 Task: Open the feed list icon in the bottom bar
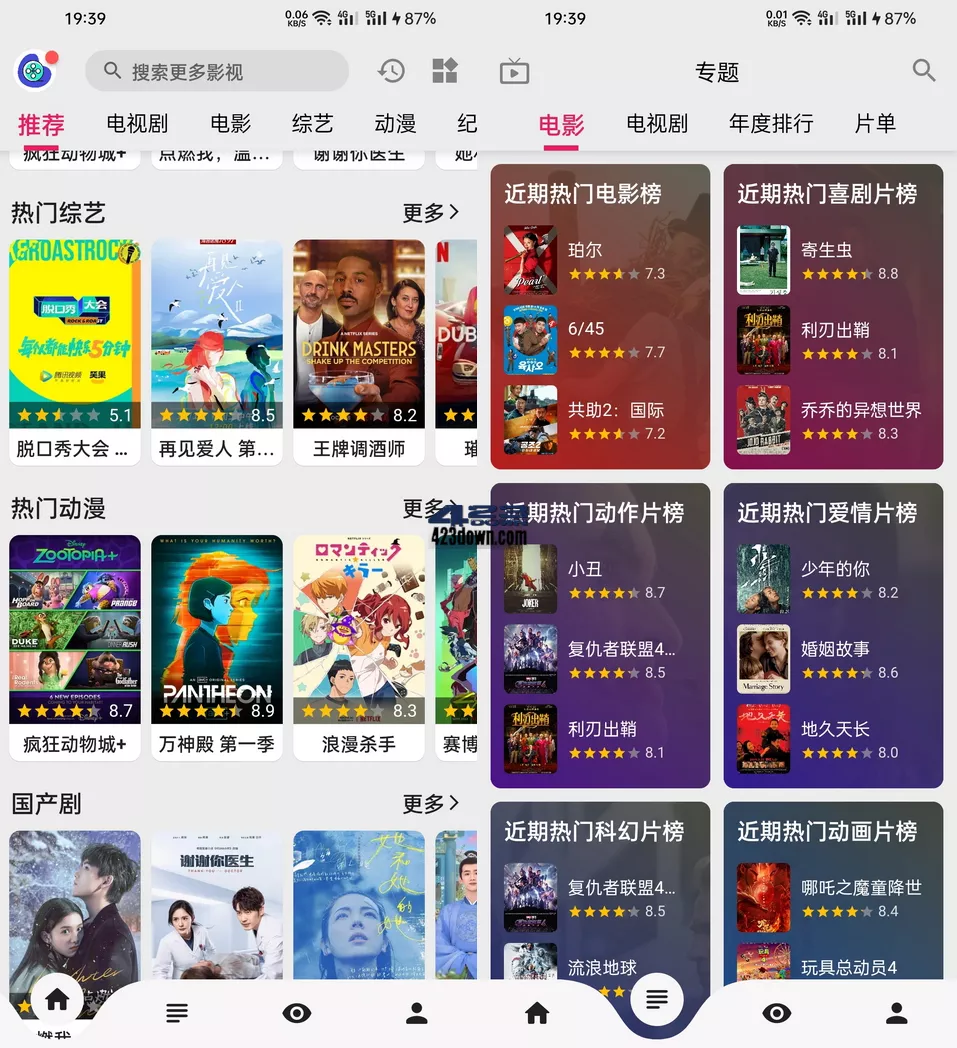coord(177,1012)
